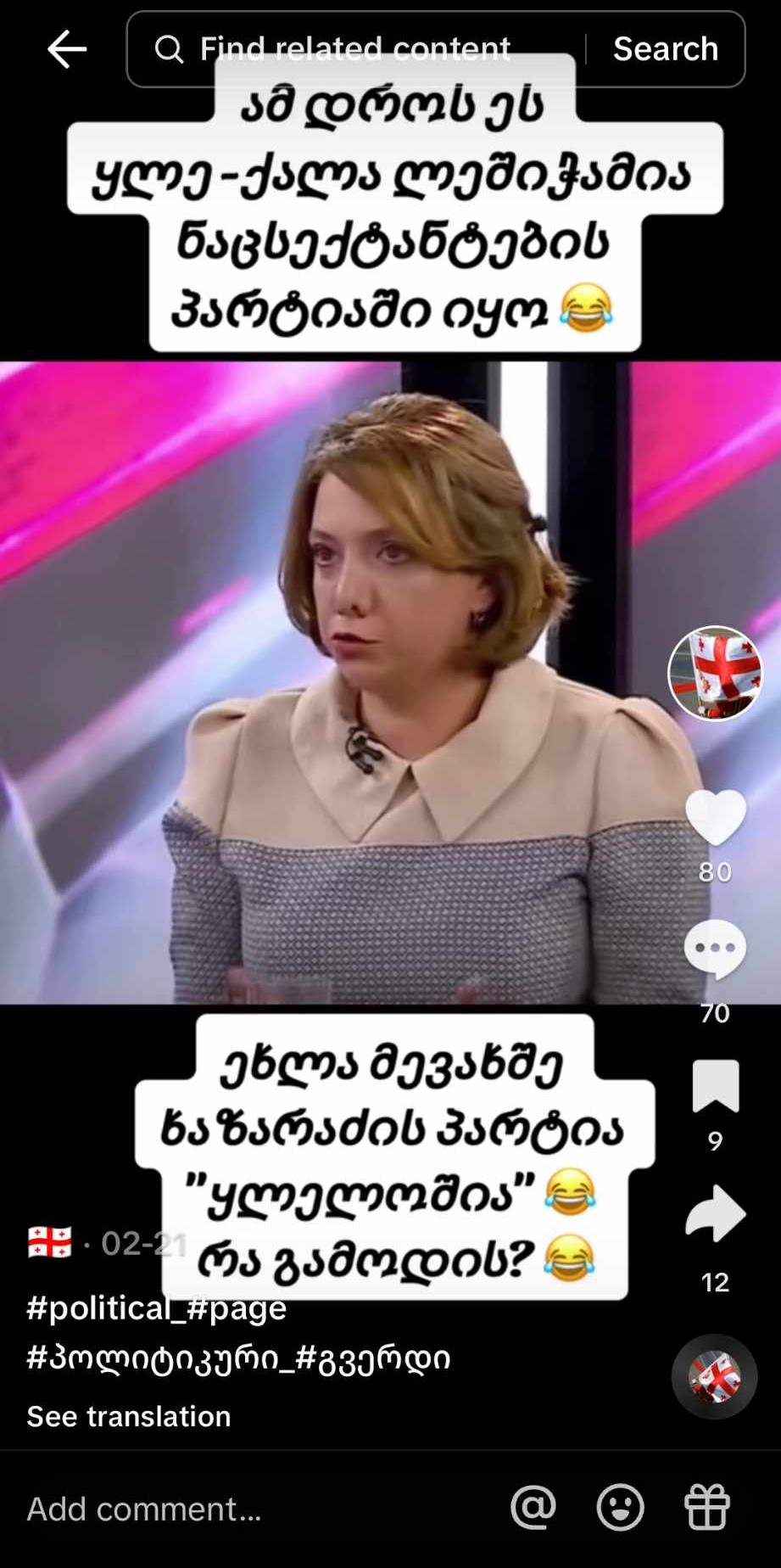This screenshot has width=781, height=1568.
Task: Open the #პოლიტიკური_#გვერდი hashtag
Action: coord(238,1358)
